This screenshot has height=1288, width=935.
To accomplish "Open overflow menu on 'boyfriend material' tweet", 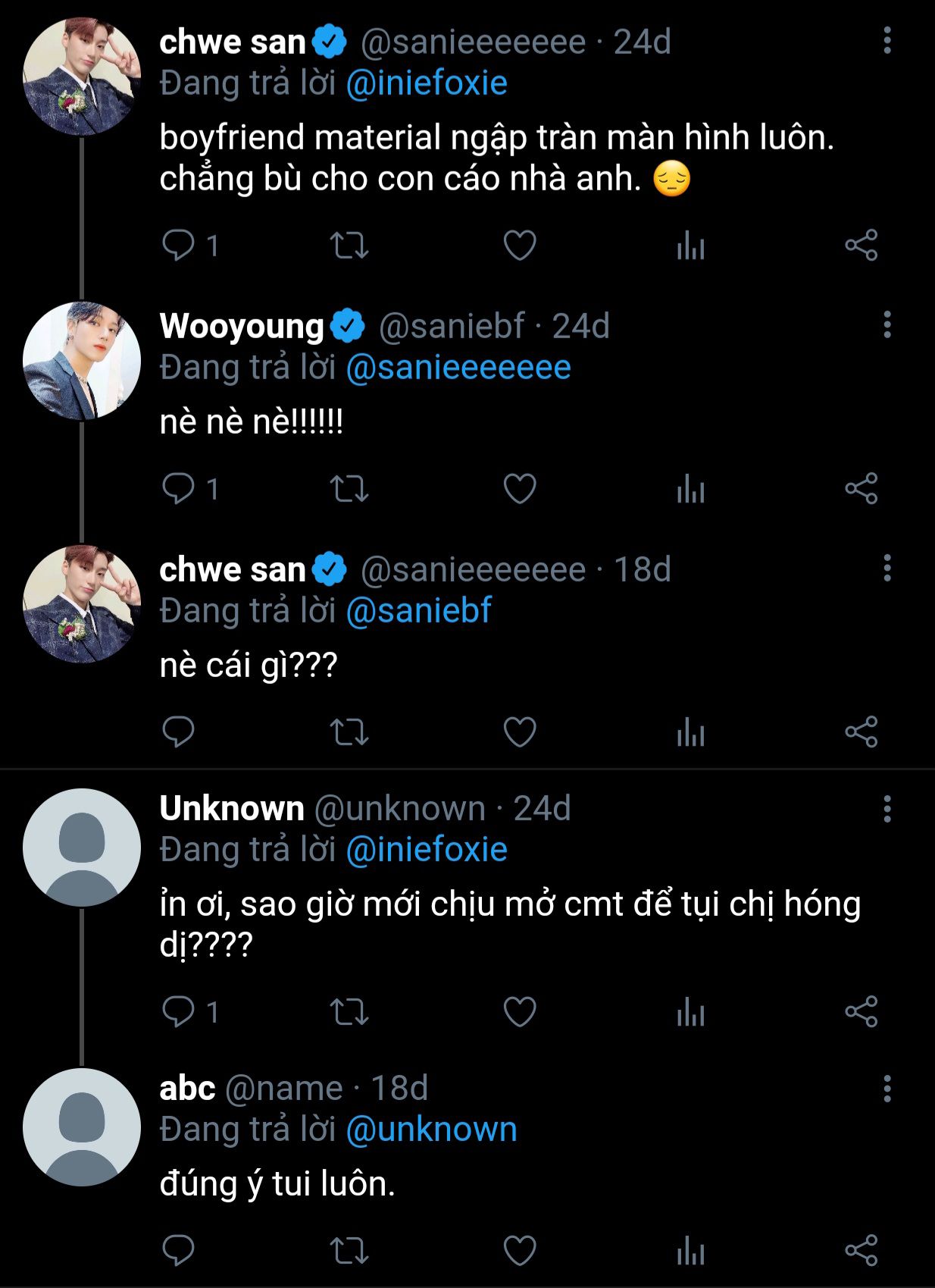I will [887, 40].
